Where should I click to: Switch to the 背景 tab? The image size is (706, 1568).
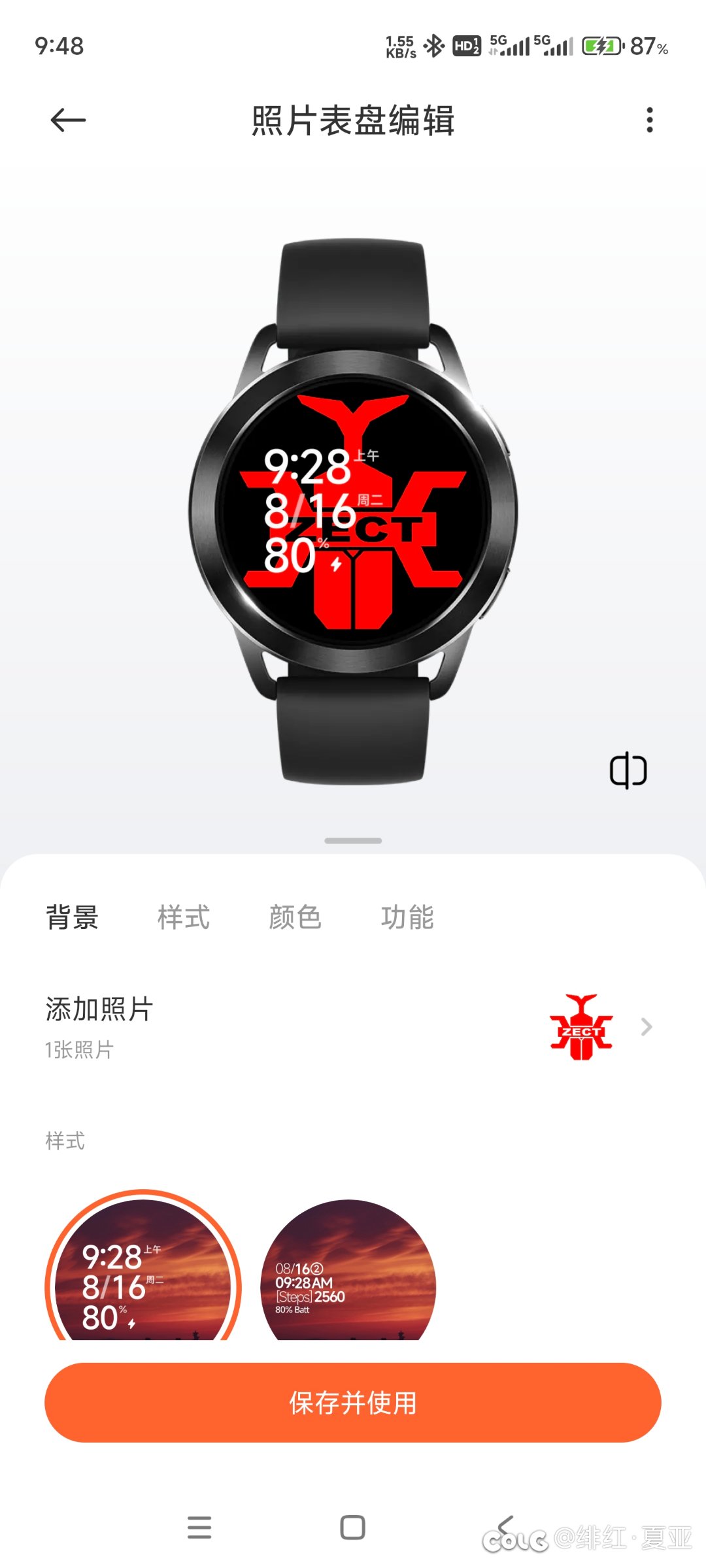point(72,917)
